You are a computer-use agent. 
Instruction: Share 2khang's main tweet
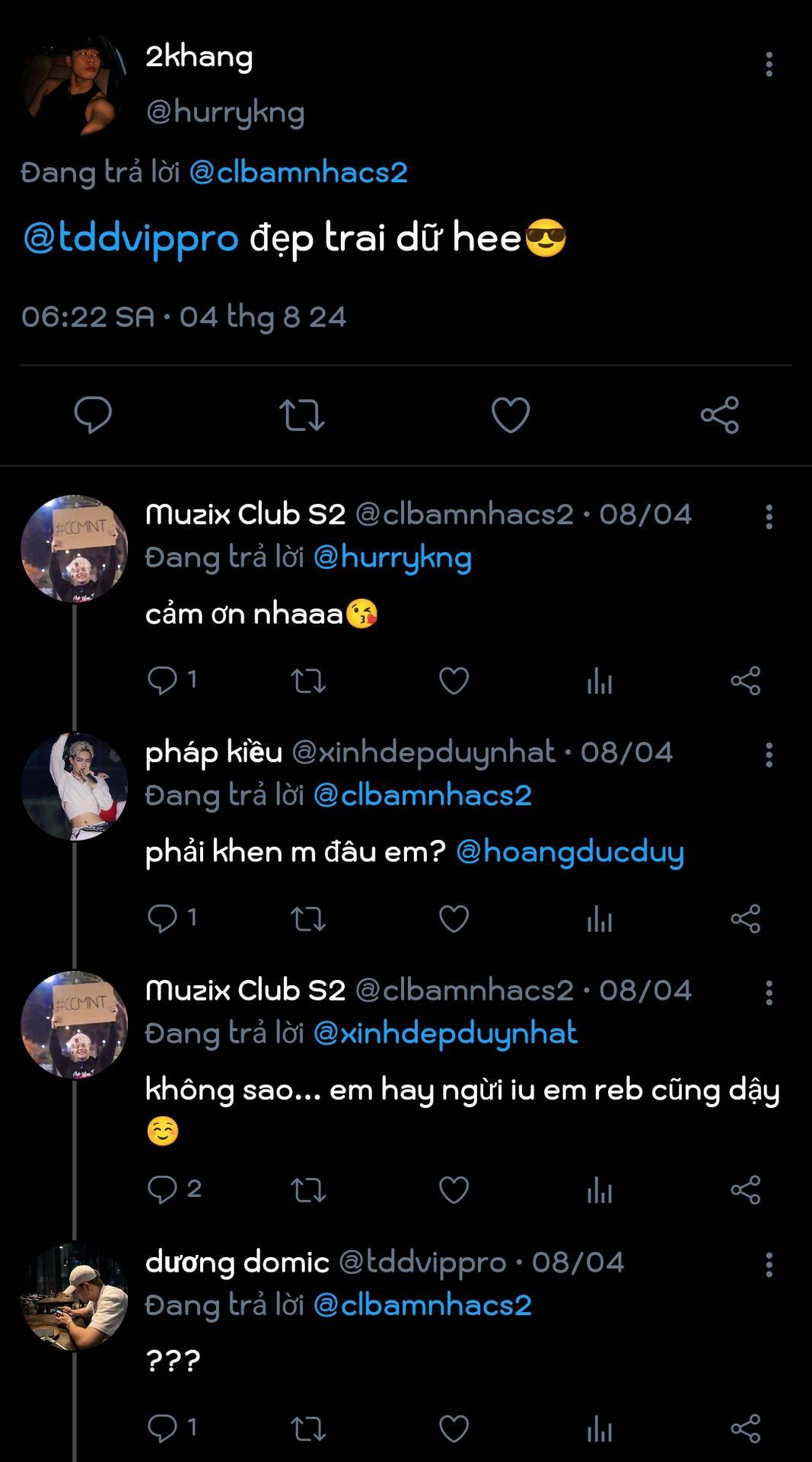point(719,415)
